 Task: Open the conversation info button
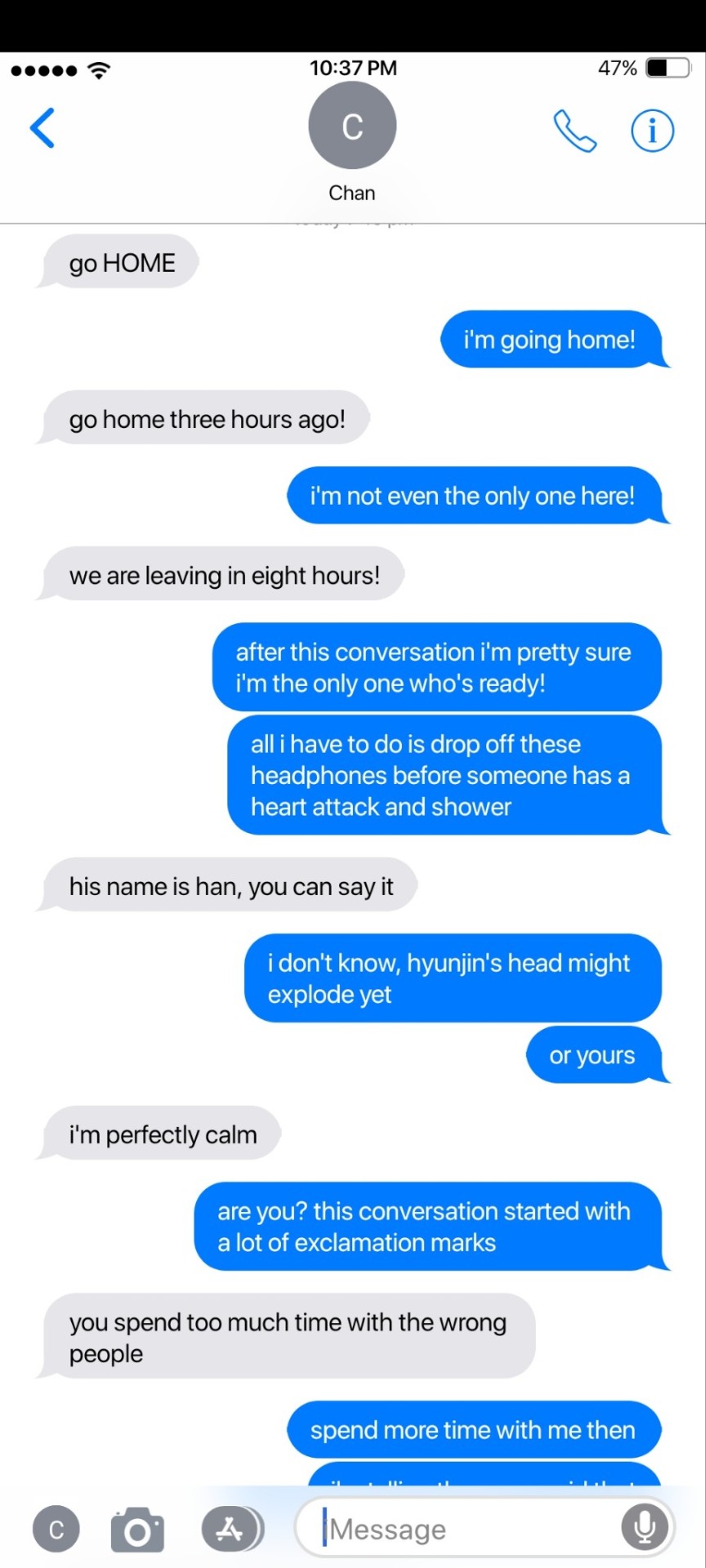pyautogui.click(x=652, y=131)
